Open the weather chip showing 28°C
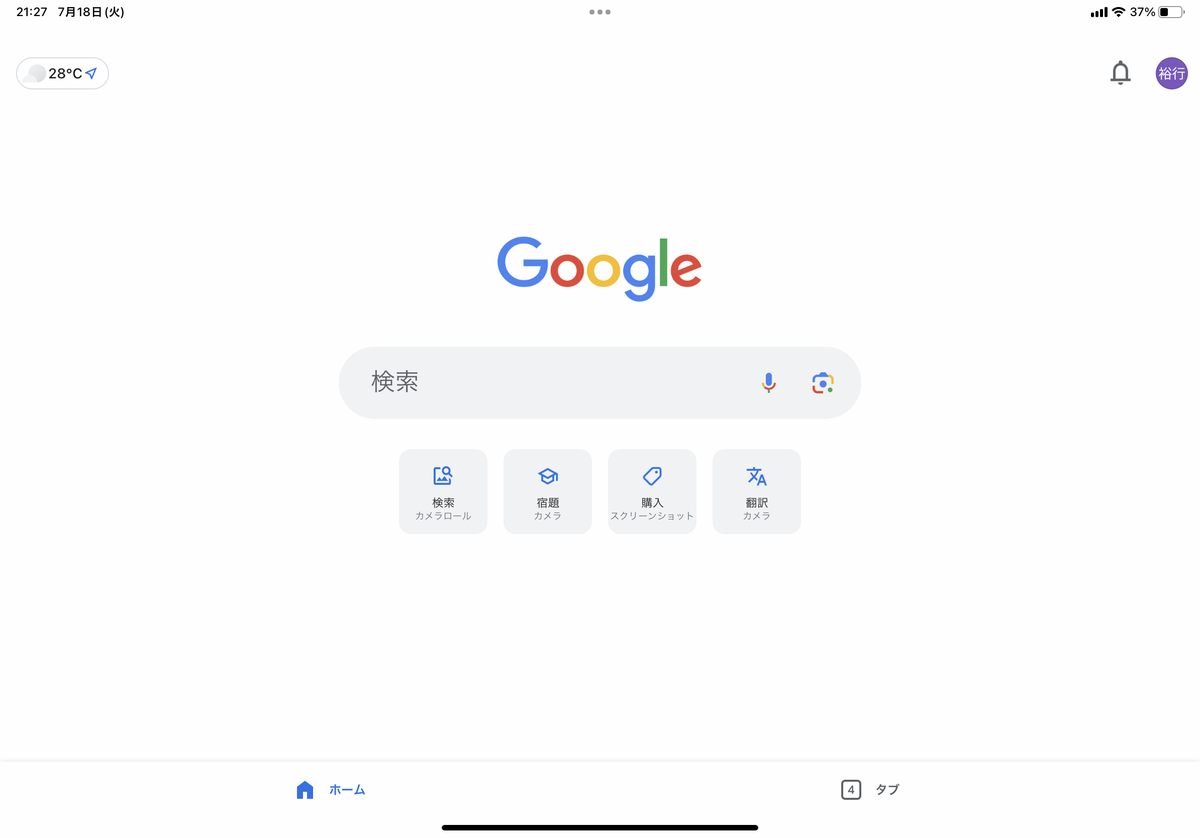Screen dimensions: 1200x838 pos(62,73)
